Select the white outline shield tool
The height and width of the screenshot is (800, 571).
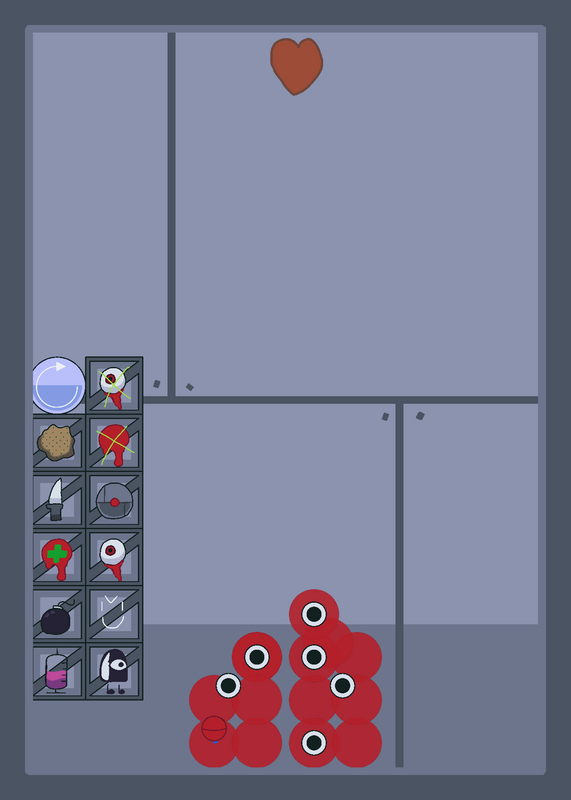click(114, 614)
